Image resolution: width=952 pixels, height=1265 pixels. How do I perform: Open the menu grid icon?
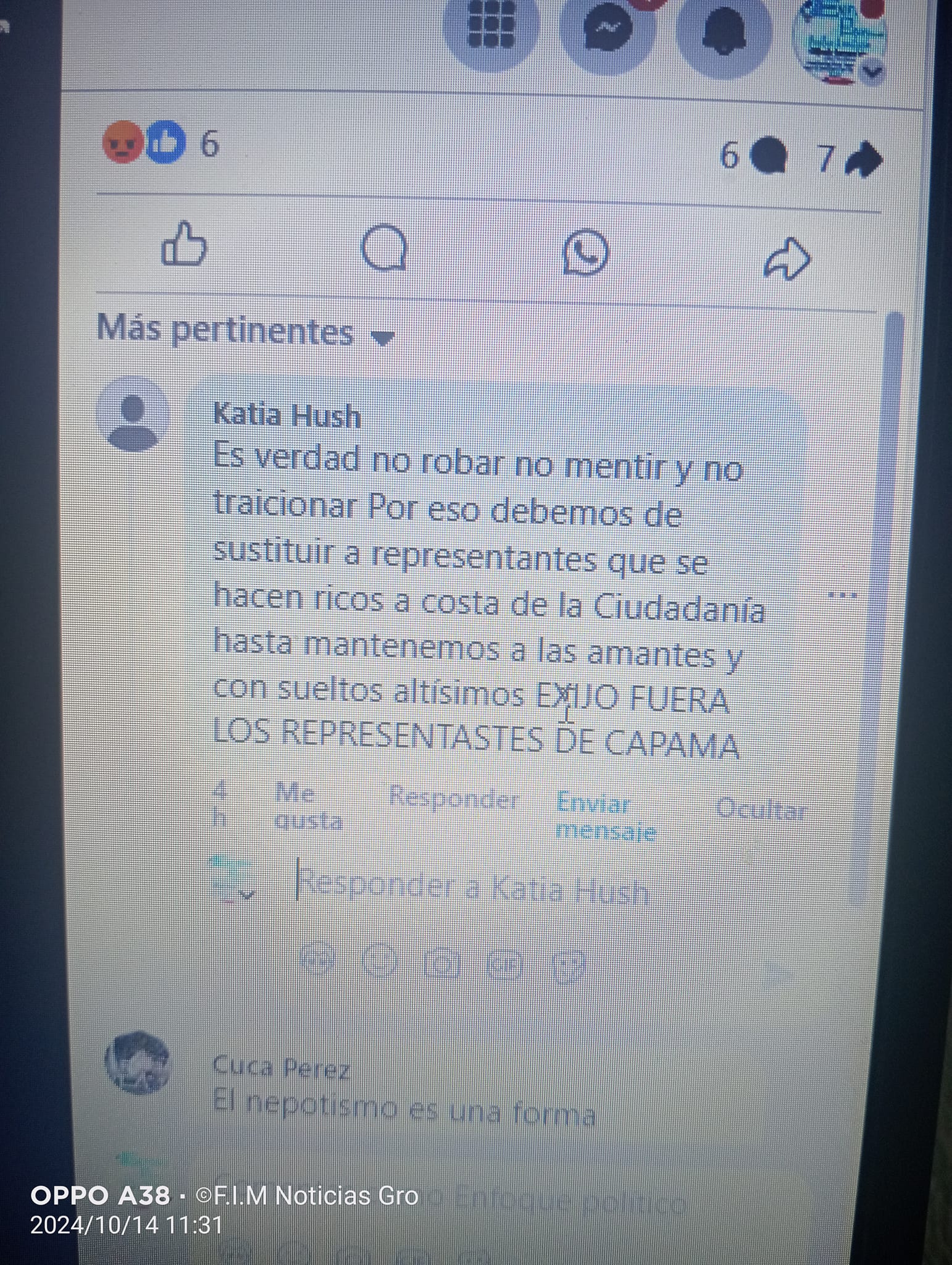492,27
